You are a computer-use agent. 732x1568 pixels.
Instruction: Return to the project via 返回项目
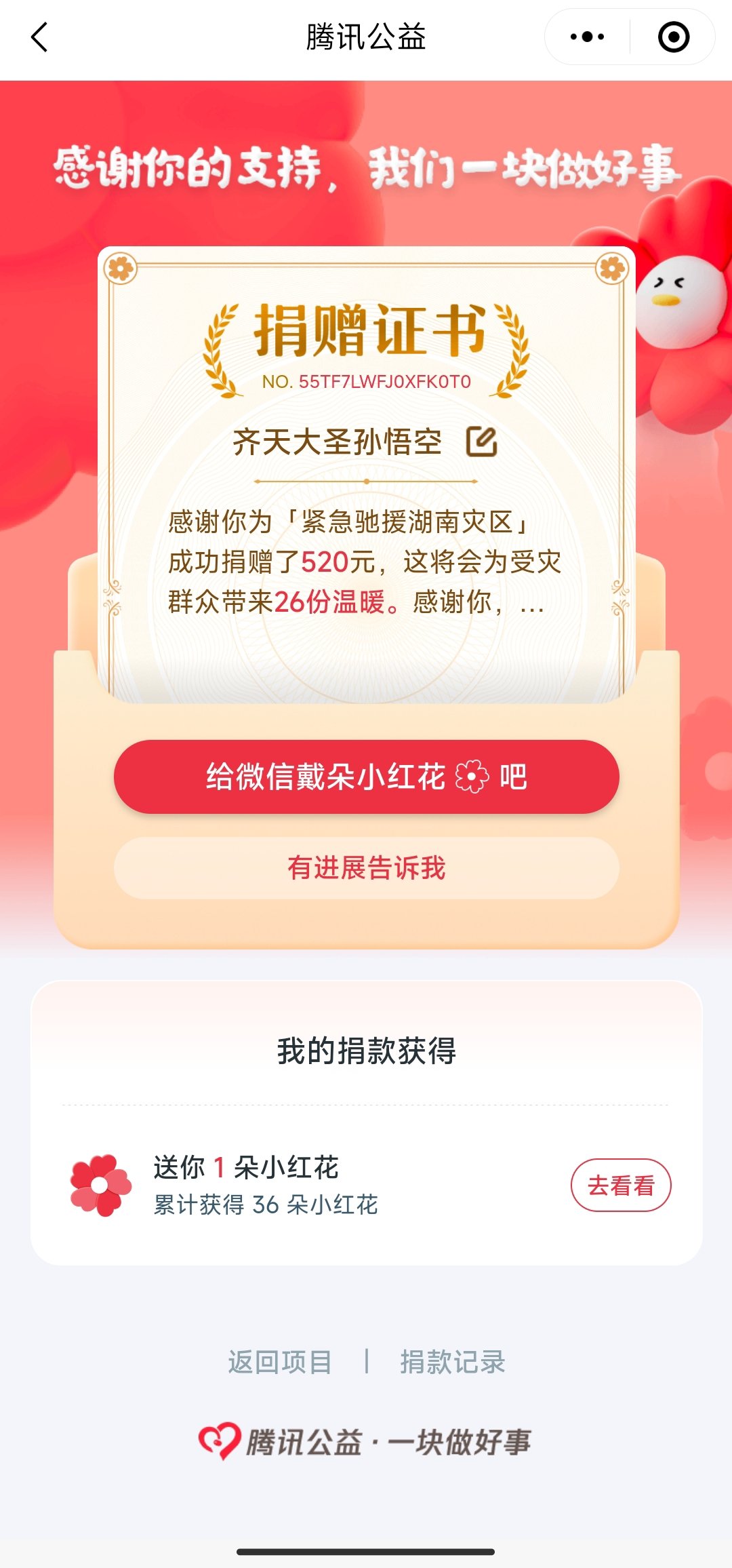(279, 1362)
